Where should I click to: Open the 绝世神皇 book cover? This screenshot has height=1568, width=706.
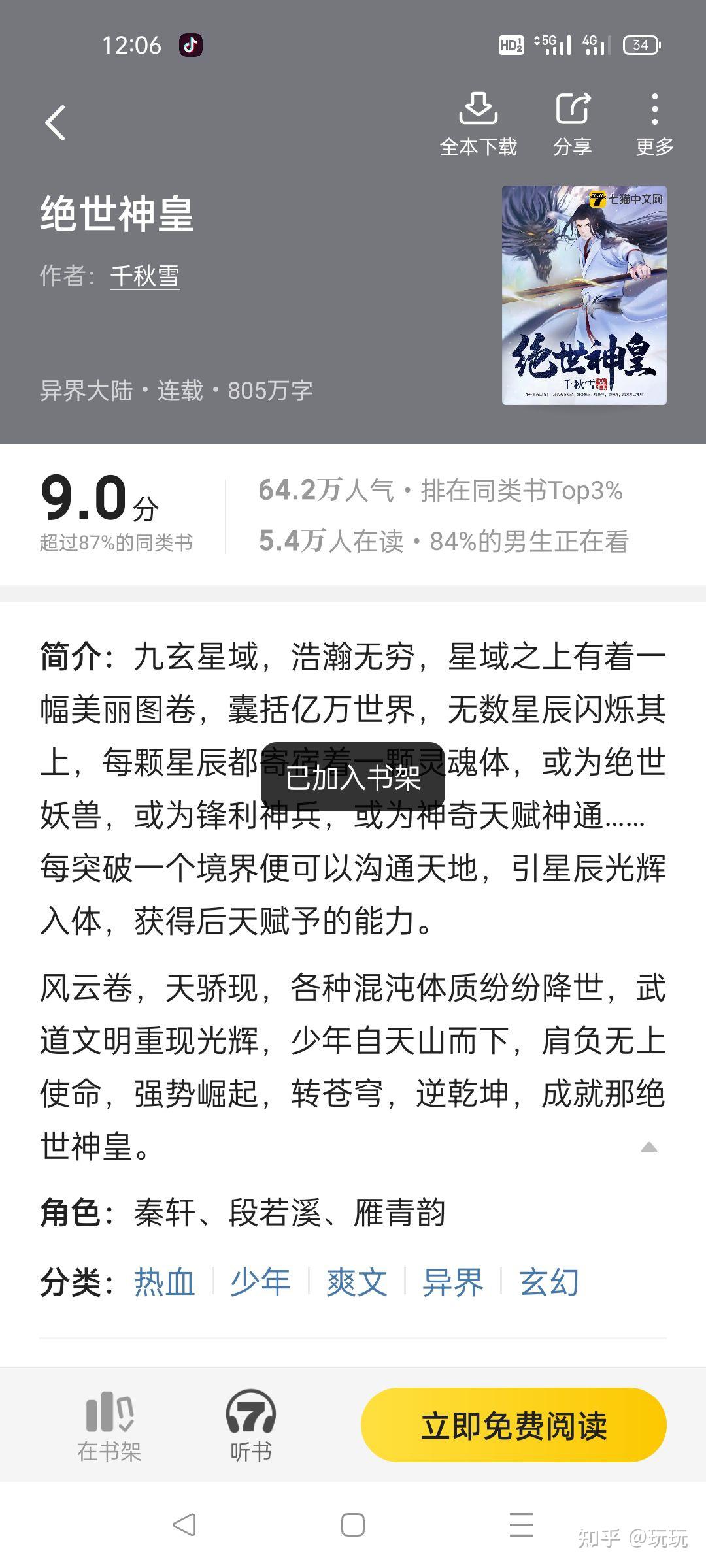[584, 295]
